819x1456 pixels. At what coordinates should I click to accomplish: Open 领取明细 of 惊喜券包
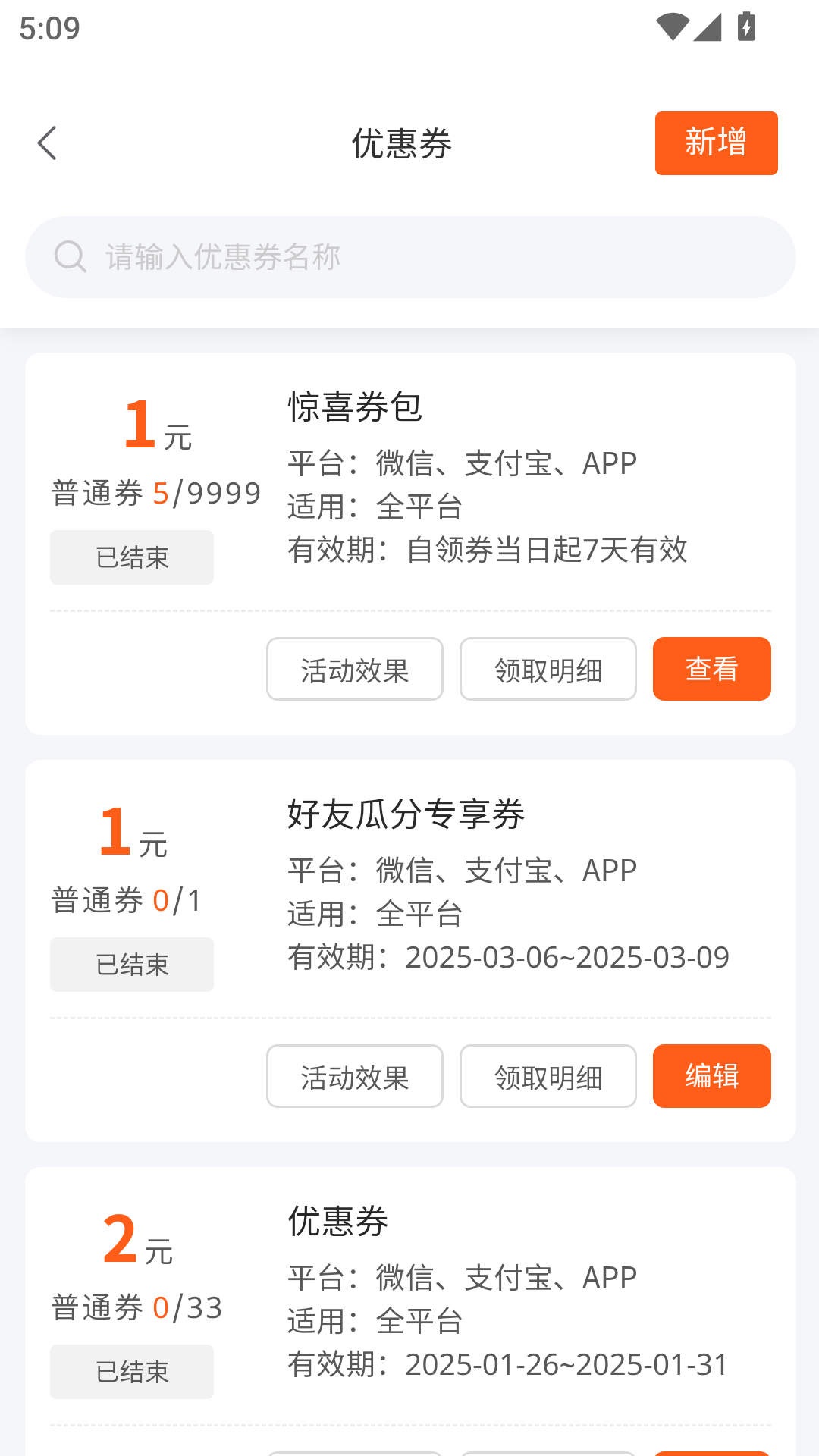(548, 668)
